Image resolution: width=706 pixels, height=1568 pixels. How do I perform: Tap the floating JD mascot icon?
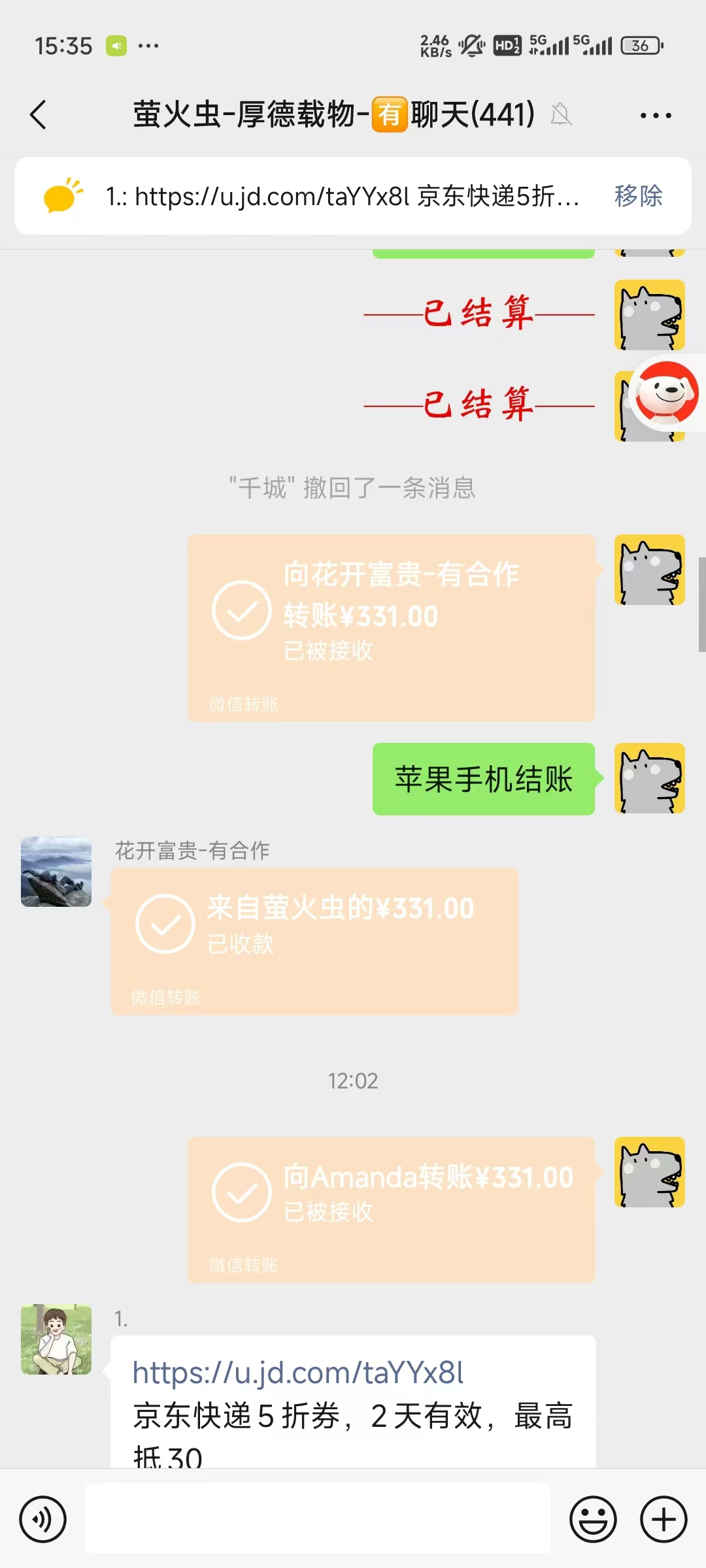667,392
